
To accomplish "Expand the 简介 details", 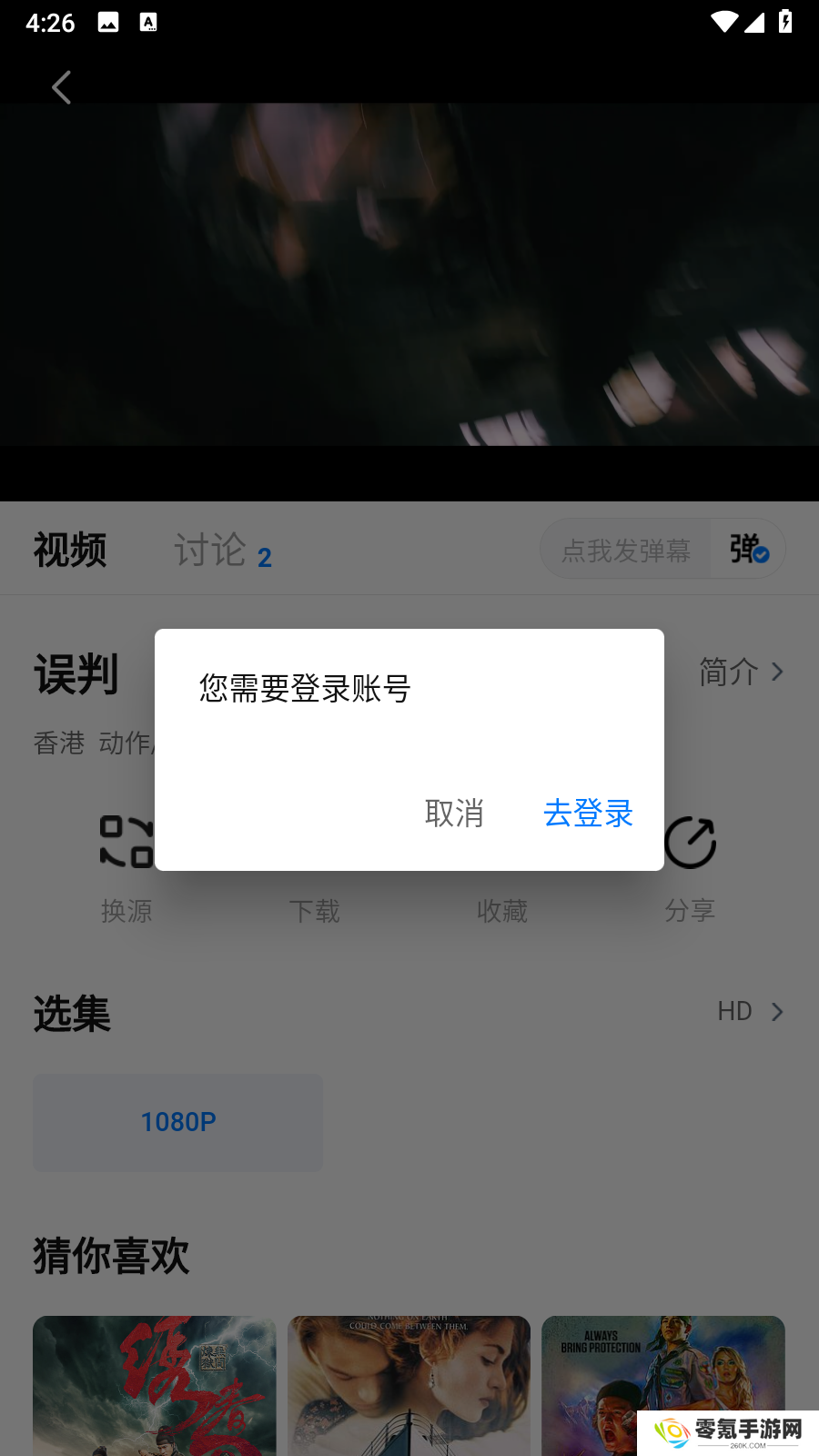I will [x=740, y=672].
